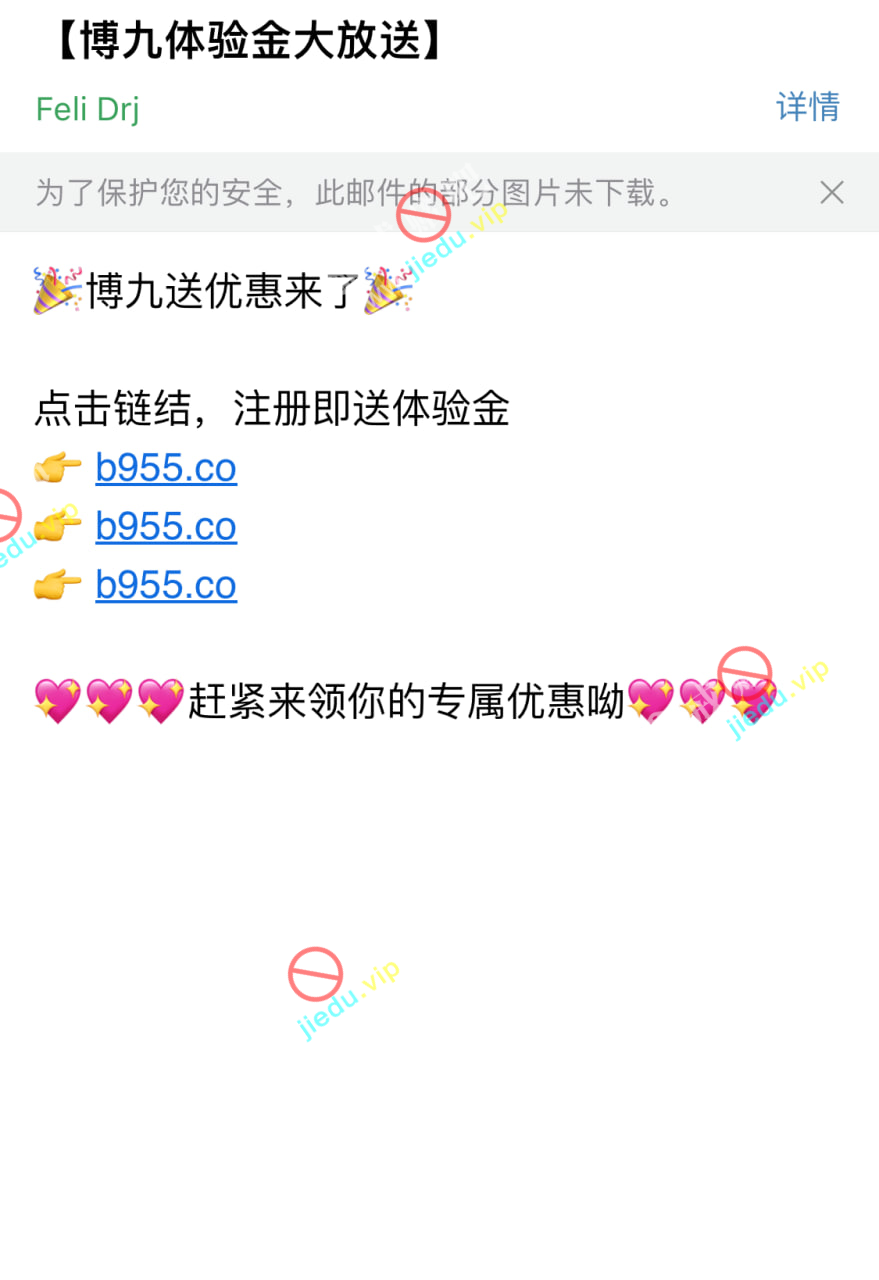
Task: Tap sender name Feli Drj
Action: [87, 108]
